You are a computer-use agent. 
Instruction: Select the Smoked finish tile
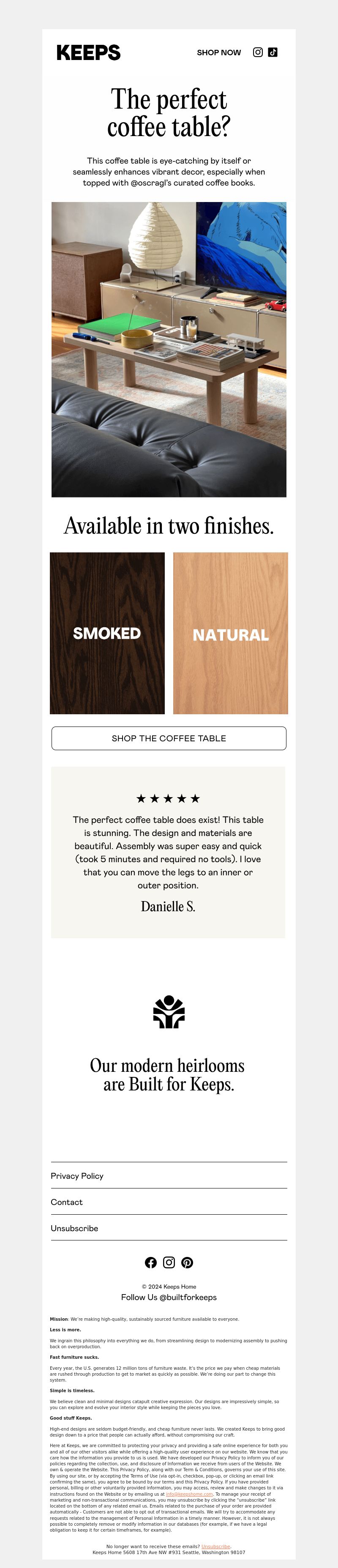107,633
